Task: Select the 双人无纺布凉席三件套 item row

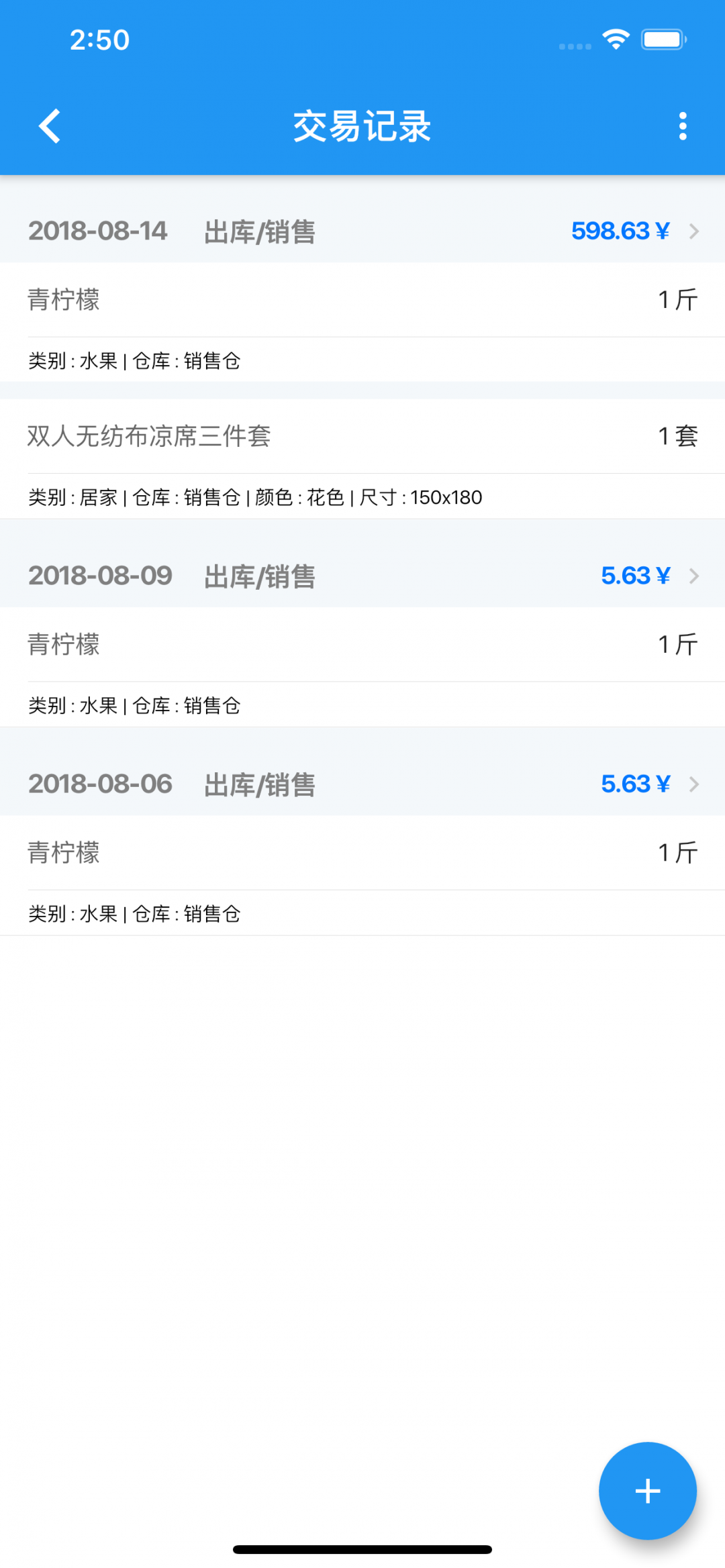Action: click(362, 437)
